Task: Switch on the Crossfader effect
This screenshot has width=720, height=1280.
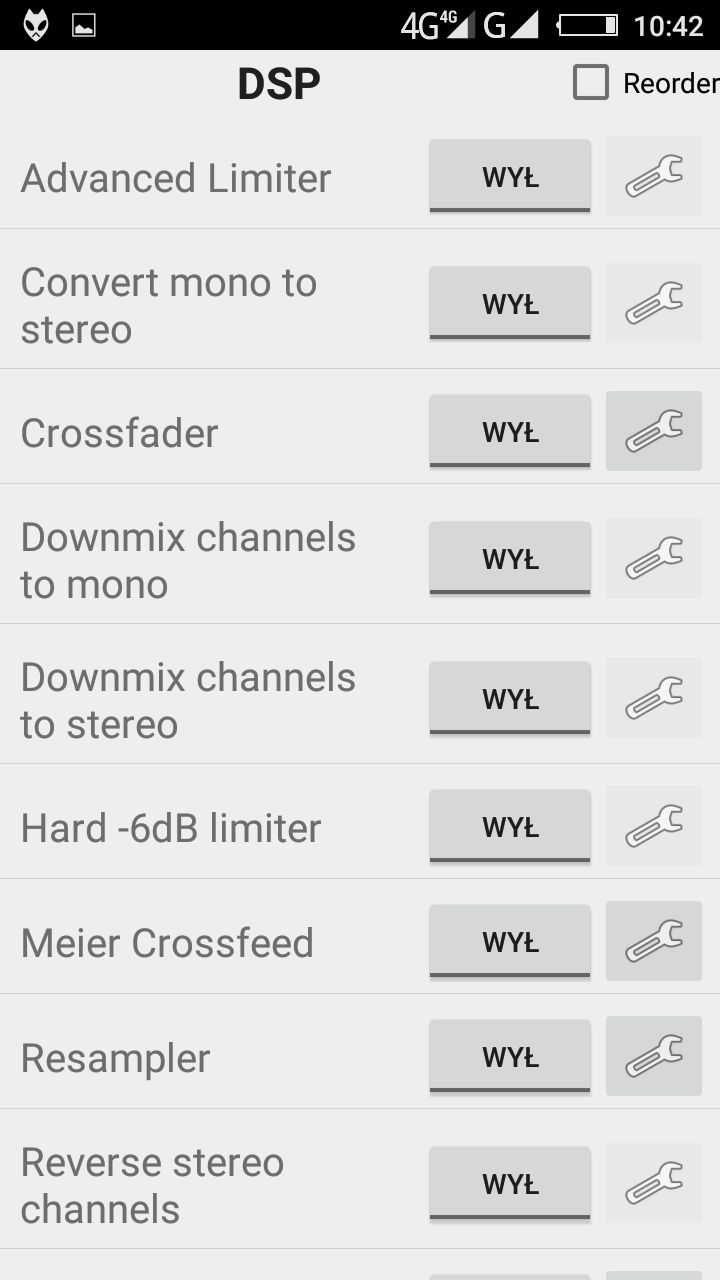Action: [x=510, y=432]
